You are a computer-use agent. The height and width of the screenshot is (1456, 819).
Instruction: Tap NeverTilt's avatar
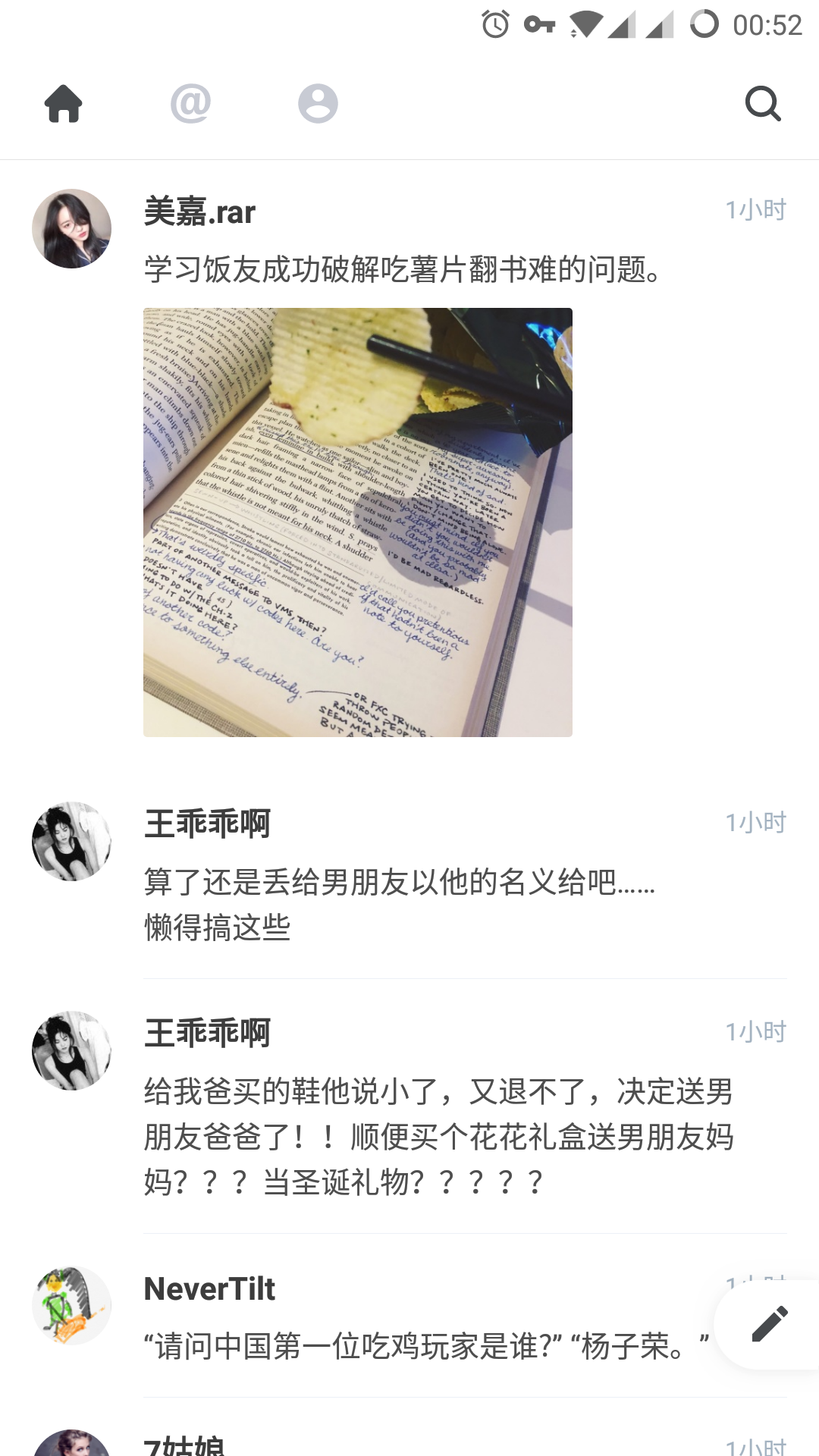coord(72,1305)
